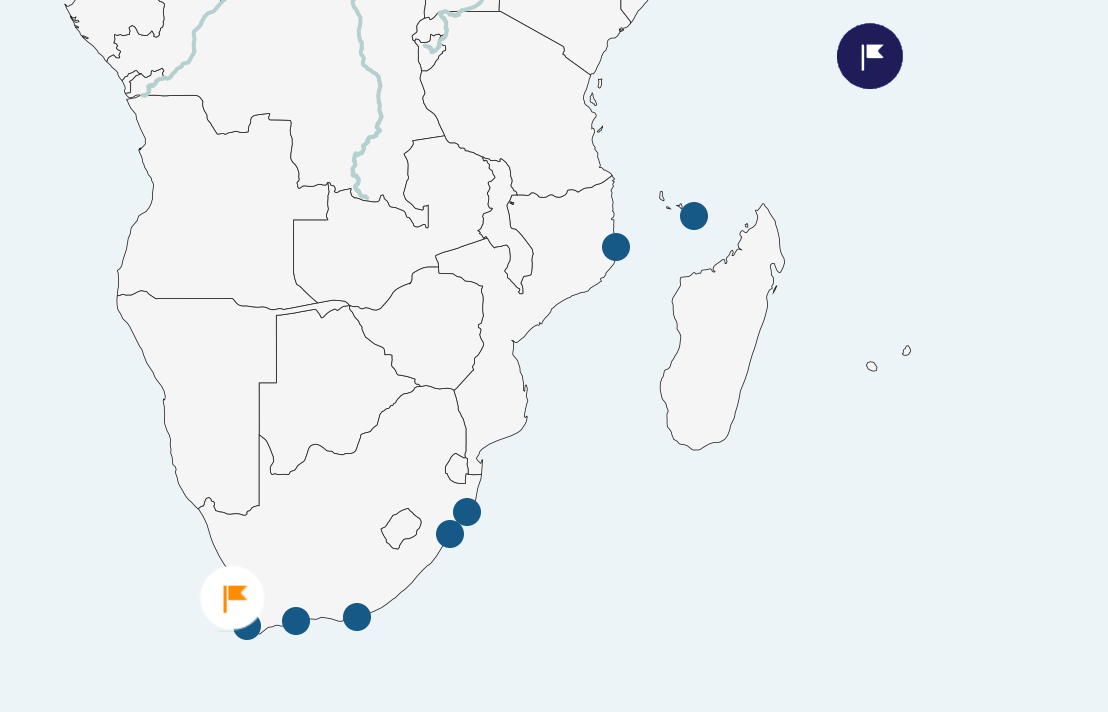Open the northernmost blue dot on South Africa's east coast
This screenshot has height=712, width=1108.
point(467,512)
